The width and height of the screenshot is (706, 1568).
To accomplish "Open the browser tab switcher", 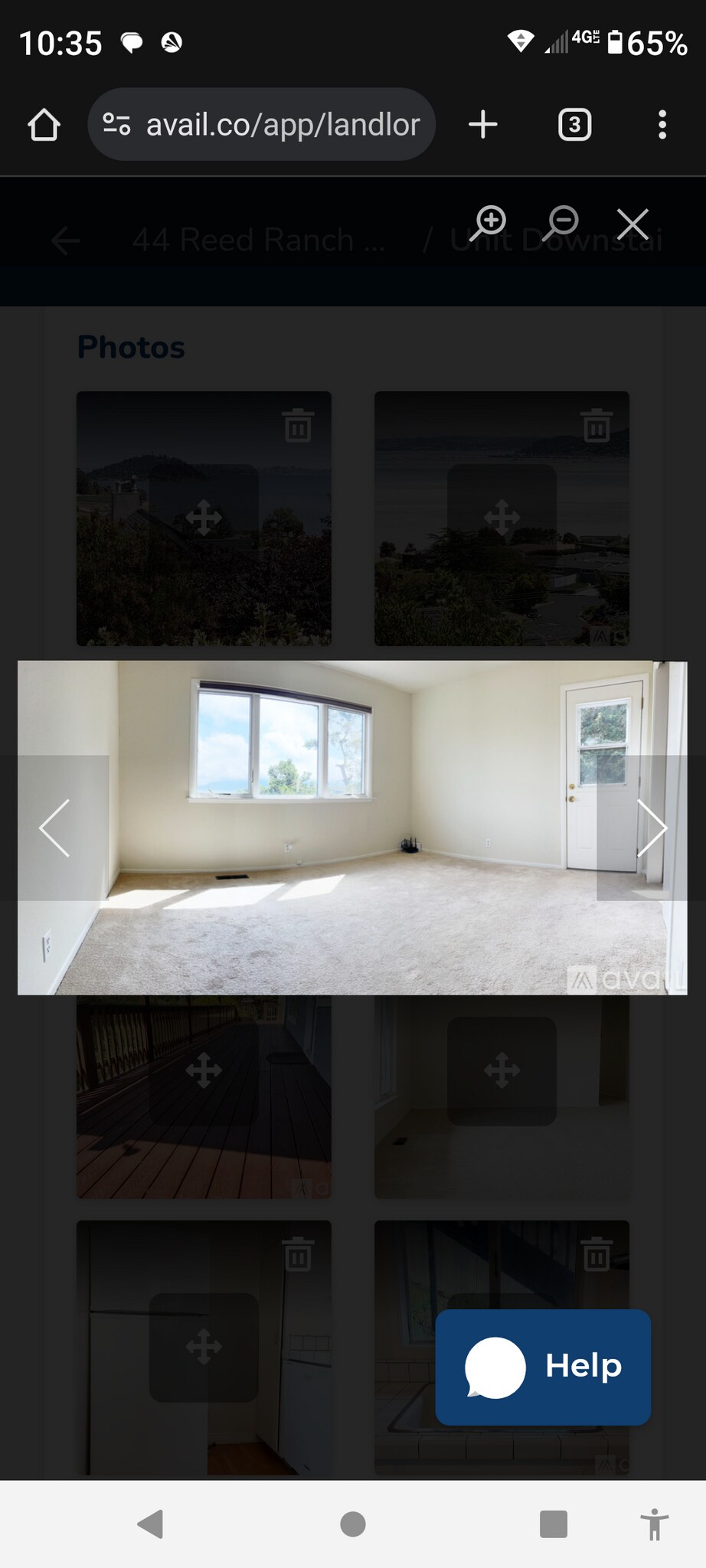I will click(574, 124).
